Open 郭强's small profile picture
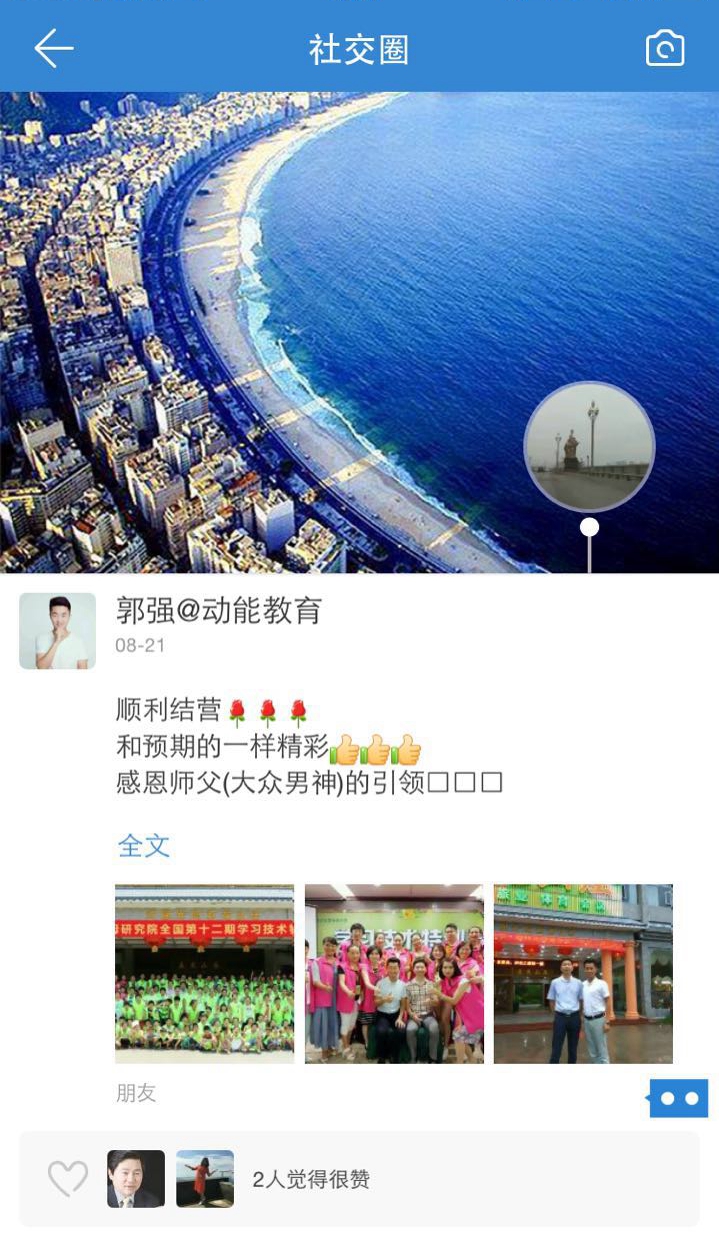719x1248 pixels. [57, 631]
